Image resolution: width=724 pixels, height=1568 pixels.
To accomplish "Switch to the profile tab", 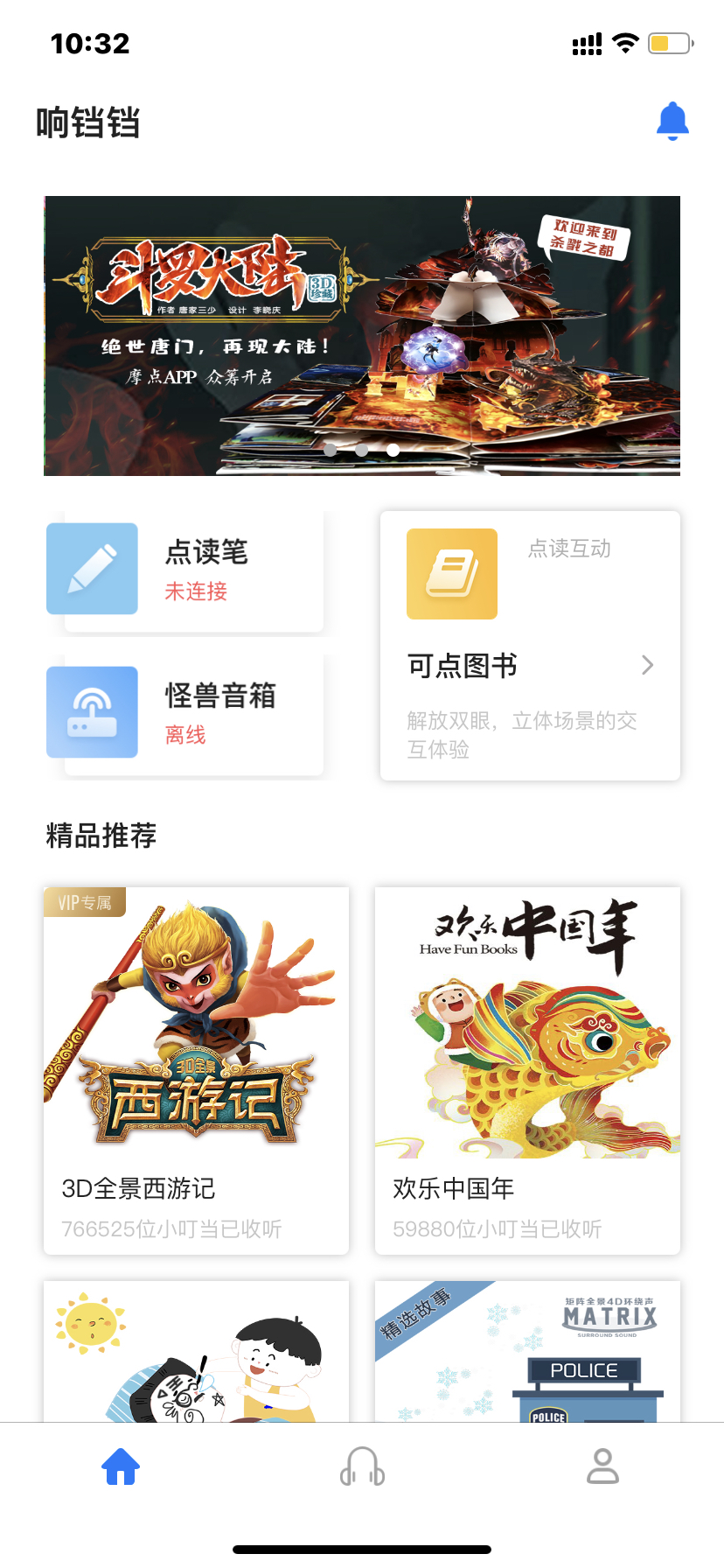I will click(x=602, y=1466).
